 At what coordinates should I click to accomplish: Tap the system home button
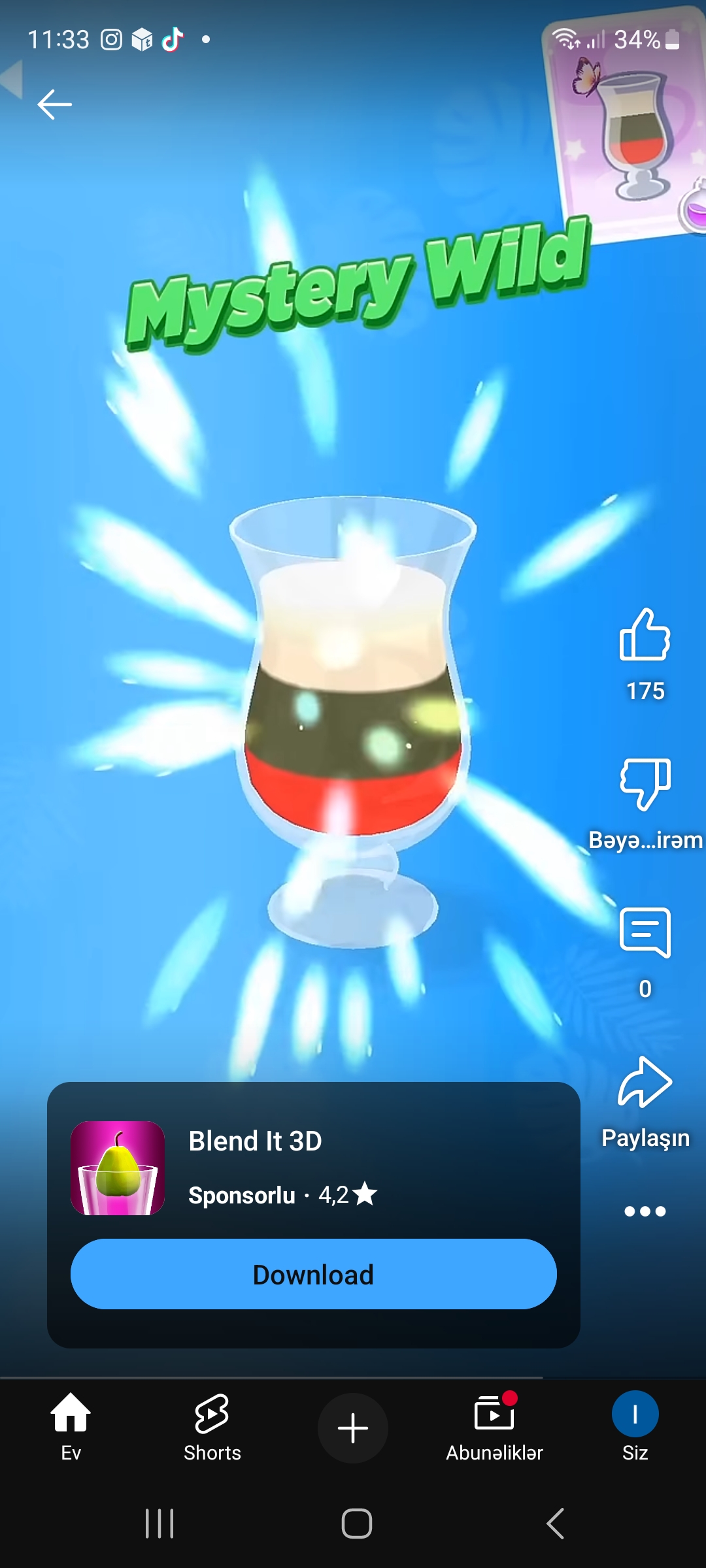point(357,1524)
